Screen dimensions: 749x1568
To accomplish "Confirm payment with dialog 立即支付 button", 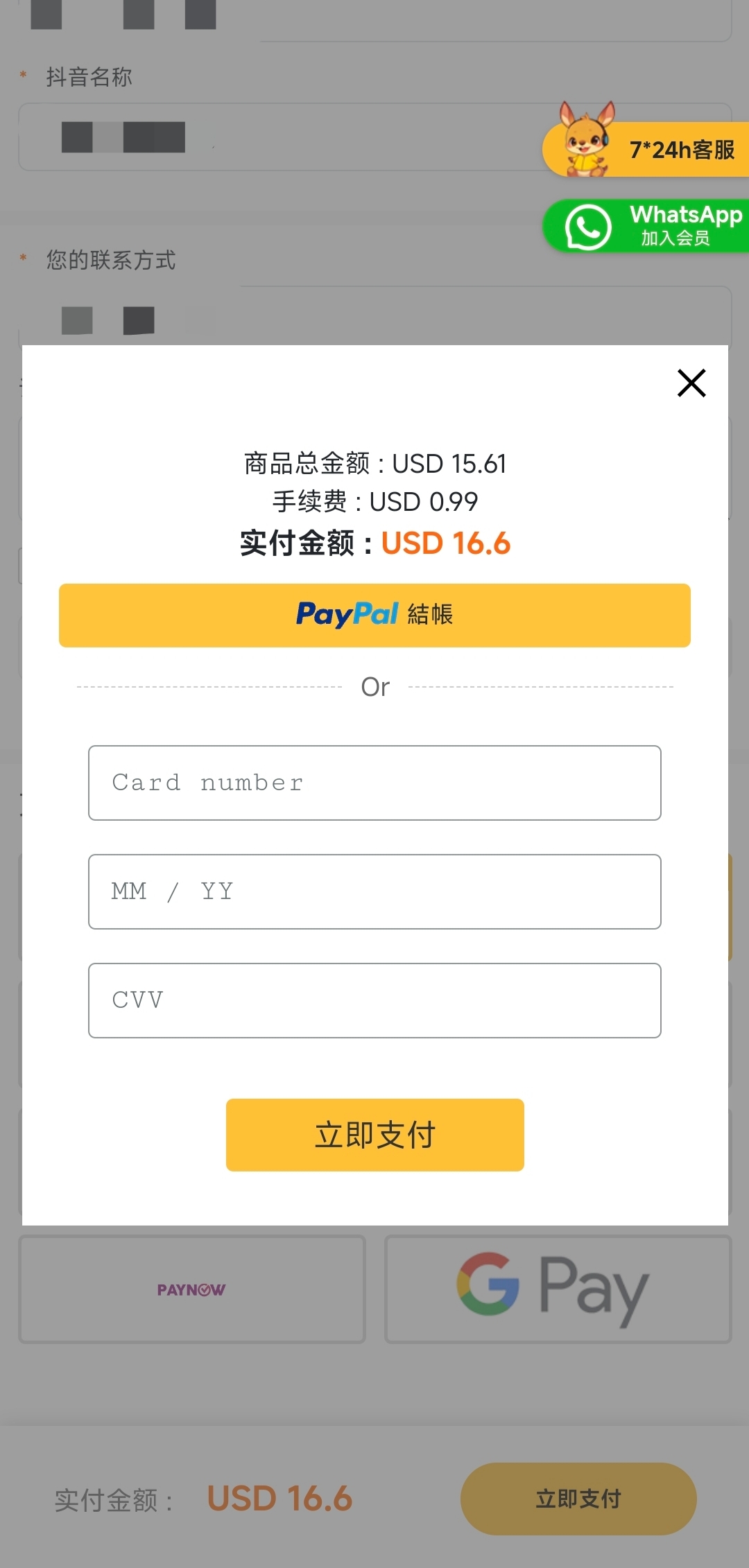I will tap(374, 1135).
